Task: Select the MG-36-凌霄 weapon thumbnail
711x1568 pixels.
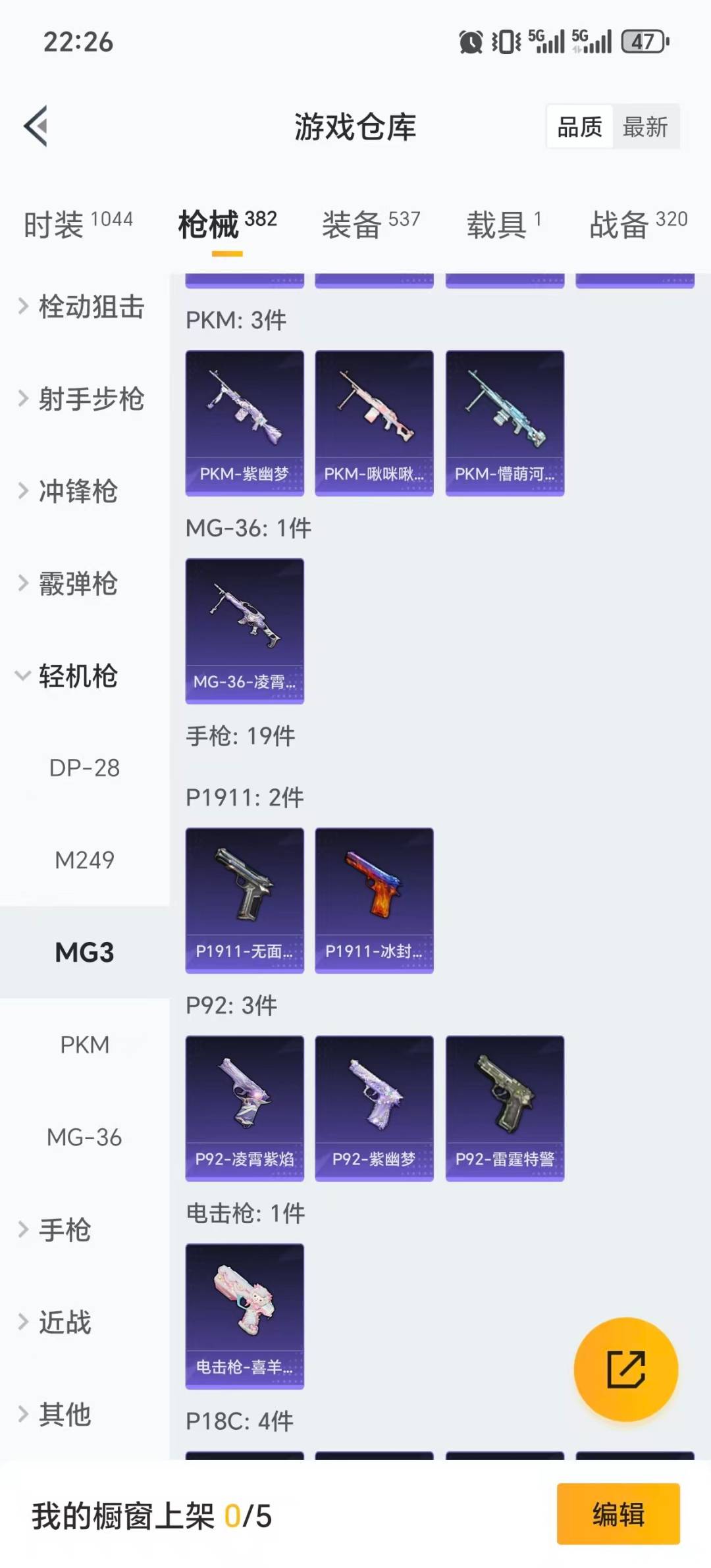Action: (244, 625)
